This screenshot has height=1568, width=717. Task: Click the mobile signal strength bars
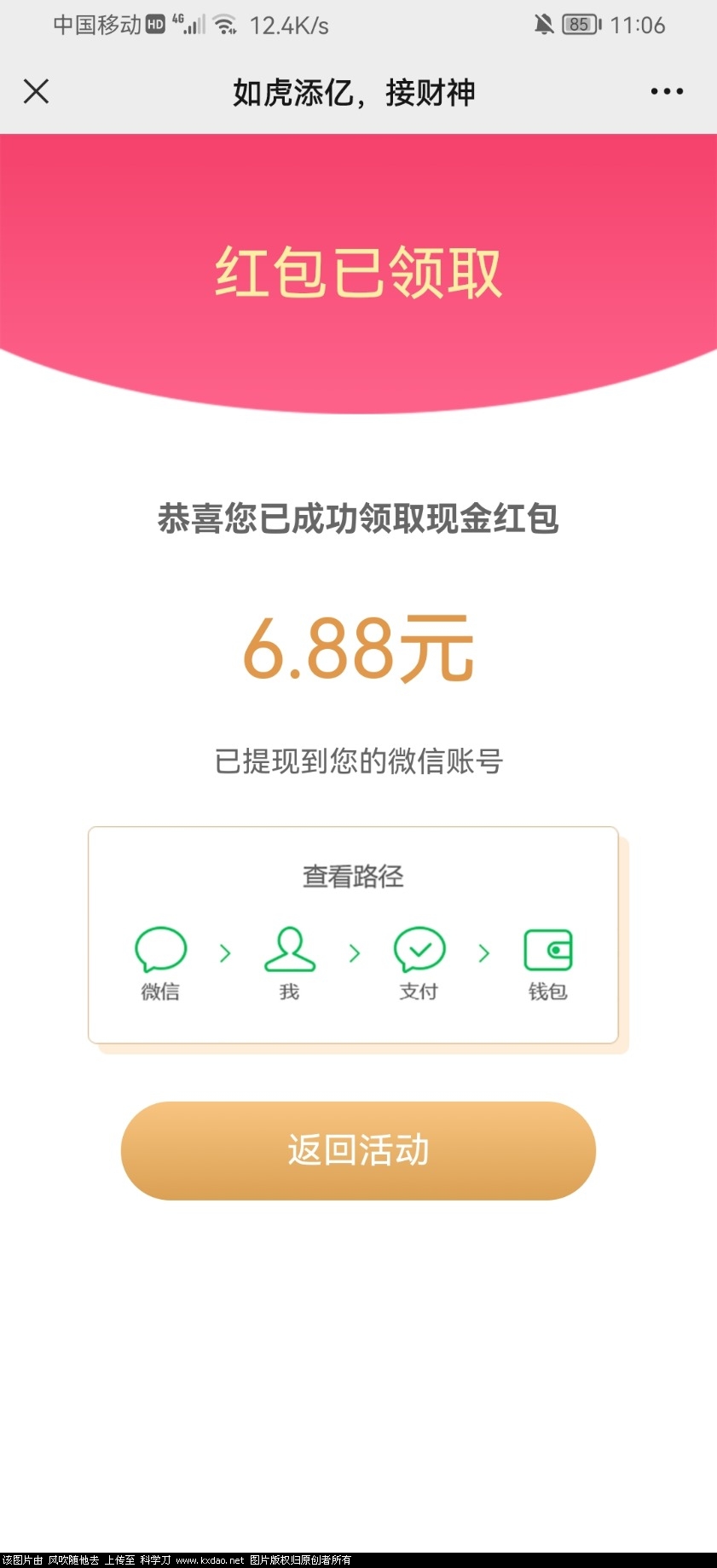(x=196, y=26)
